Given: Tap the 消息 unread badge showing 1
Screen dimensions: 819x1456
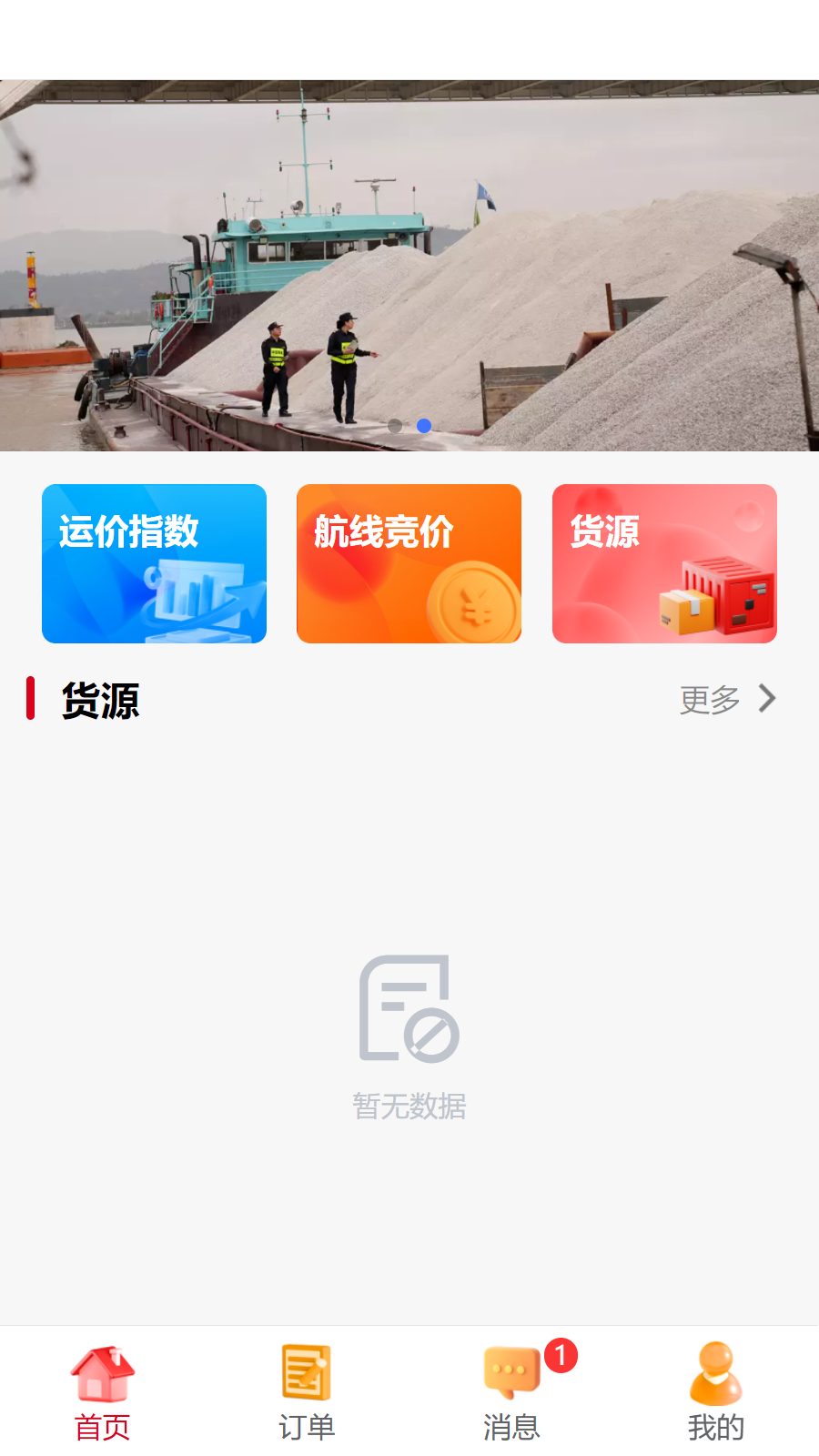Looking at the screenshot, I should 560,1354.
